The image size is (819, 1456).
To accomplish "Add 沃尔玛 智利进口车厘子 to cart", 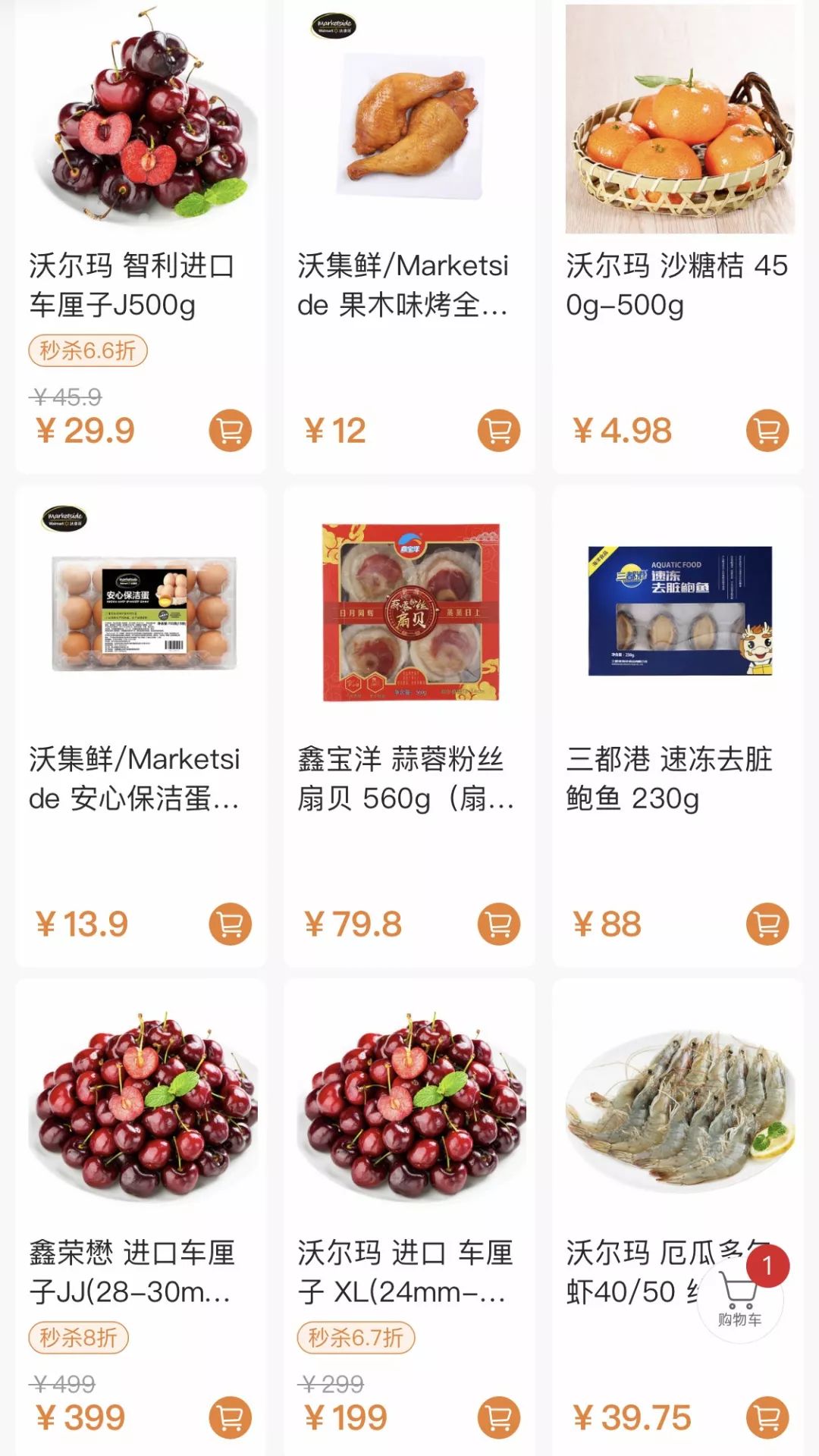I will (232, 429).
